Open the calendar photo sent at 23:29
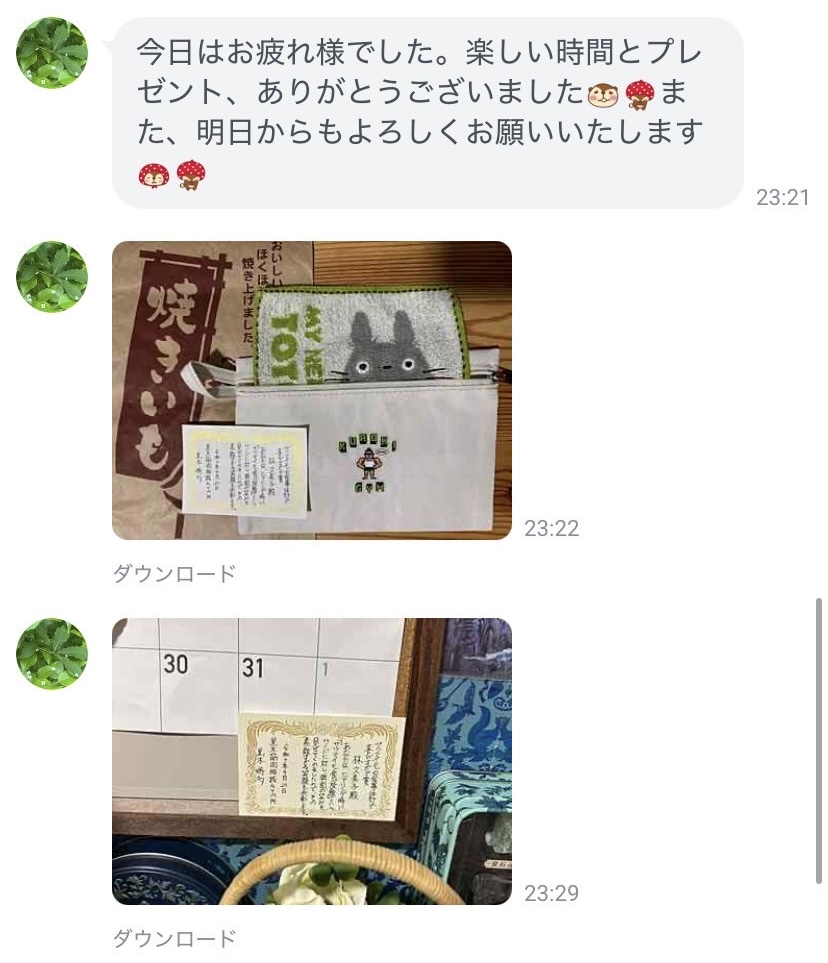The image size is (828, 963). (x=311, y=761)
